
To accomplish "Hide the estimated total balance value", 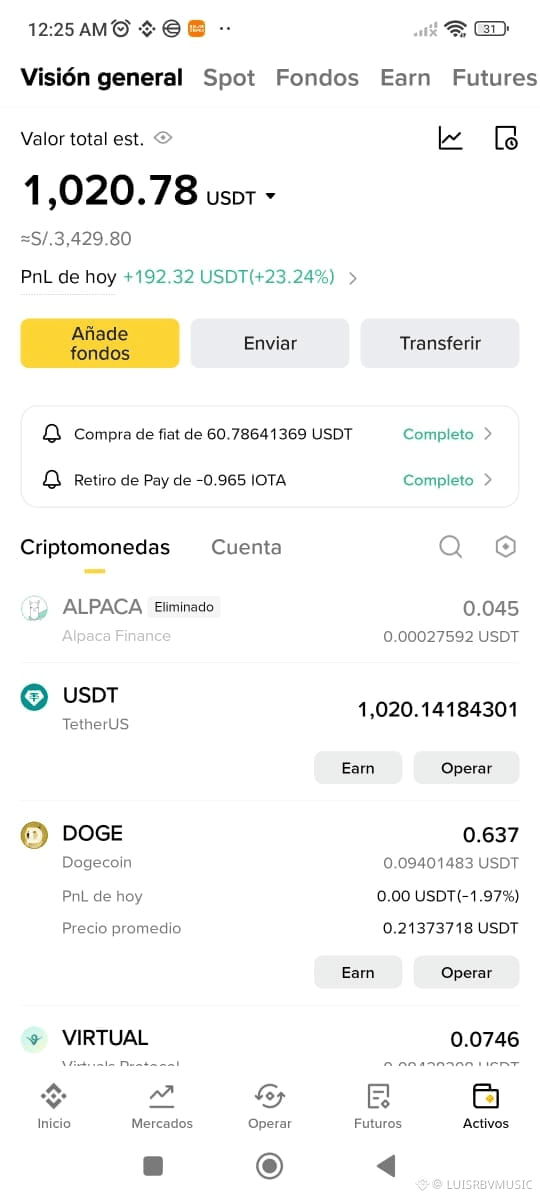I will (163, 138).
